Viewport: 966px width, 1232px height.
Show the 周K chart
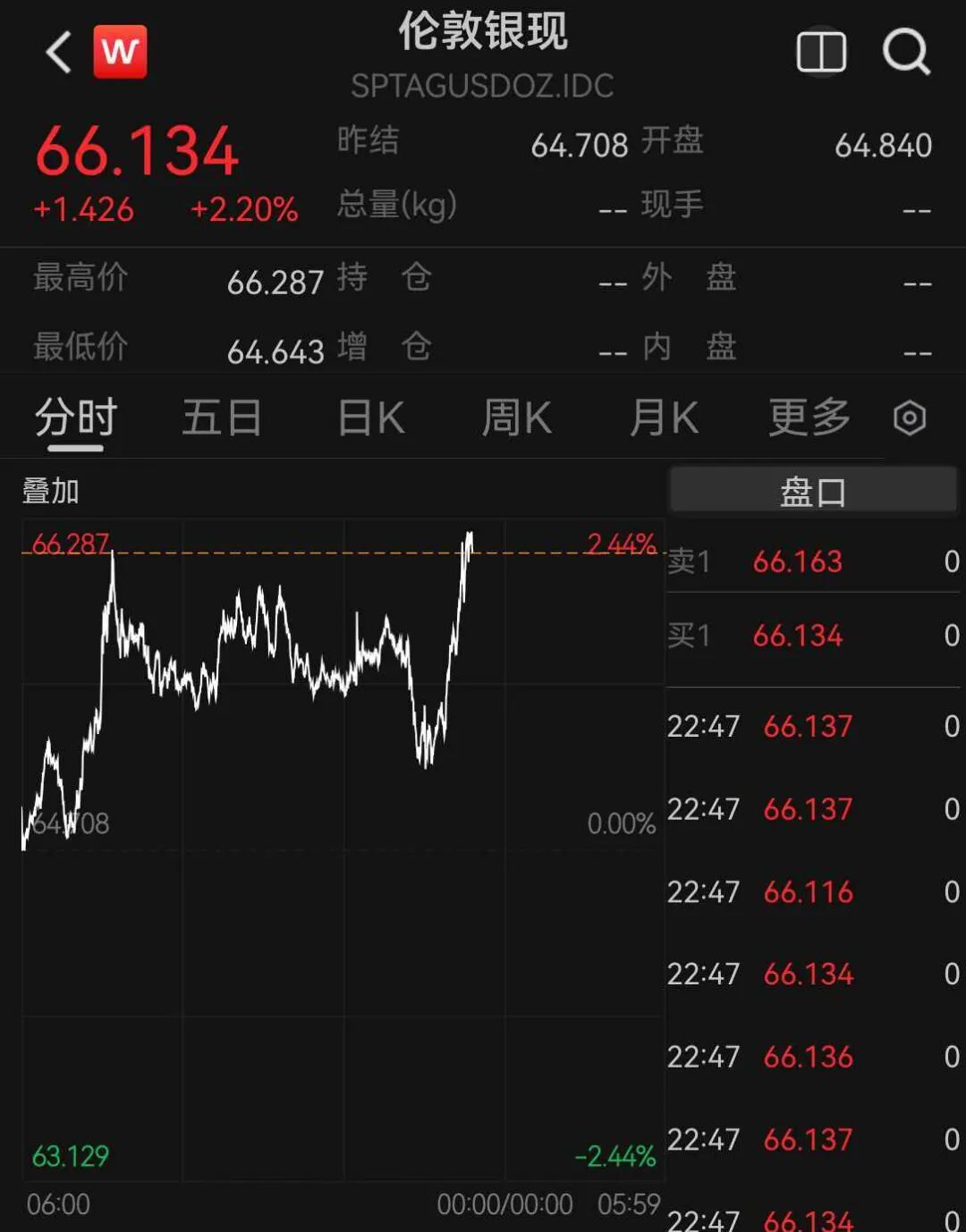[517, 418]
